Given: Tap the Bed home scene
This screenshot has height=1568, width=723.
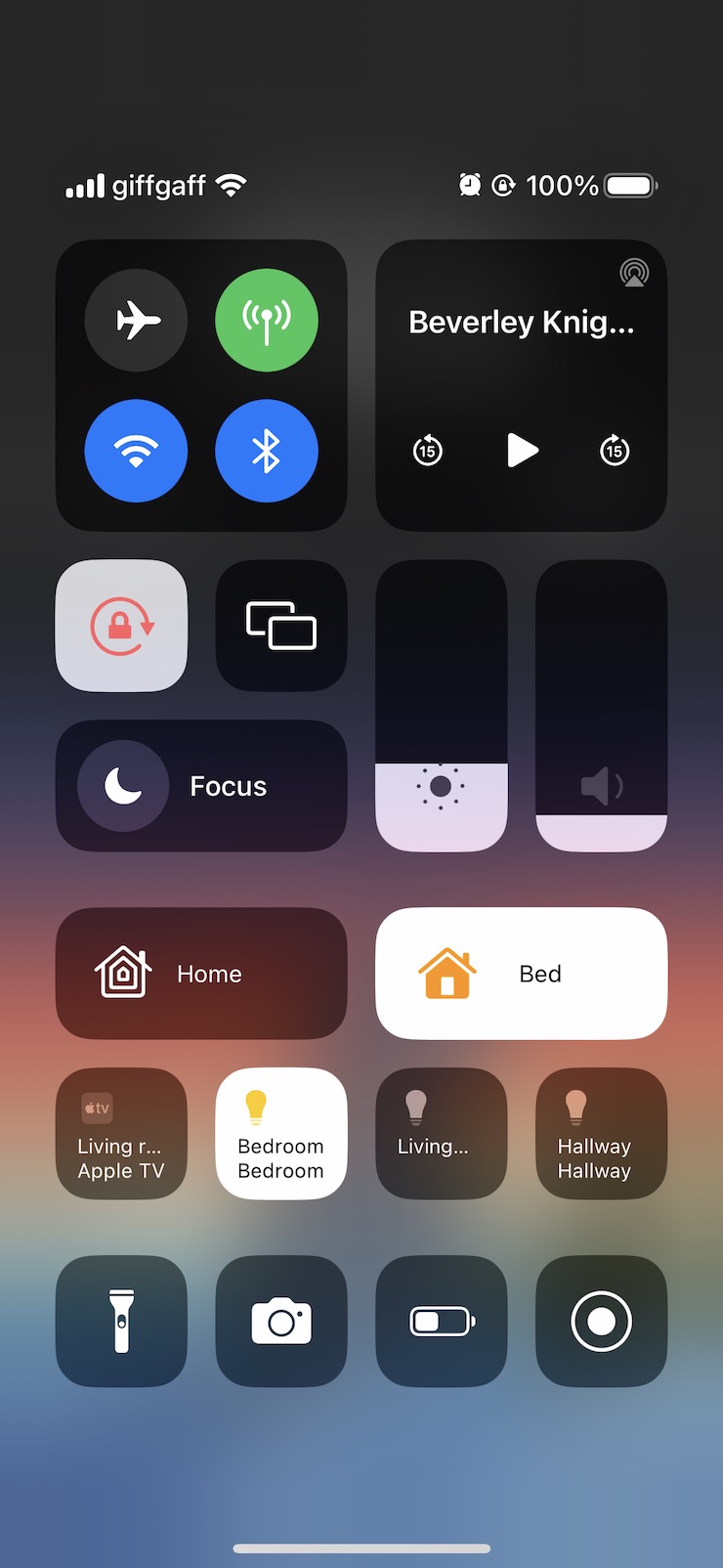Looking at the screenshot, I should pos(522,974).
